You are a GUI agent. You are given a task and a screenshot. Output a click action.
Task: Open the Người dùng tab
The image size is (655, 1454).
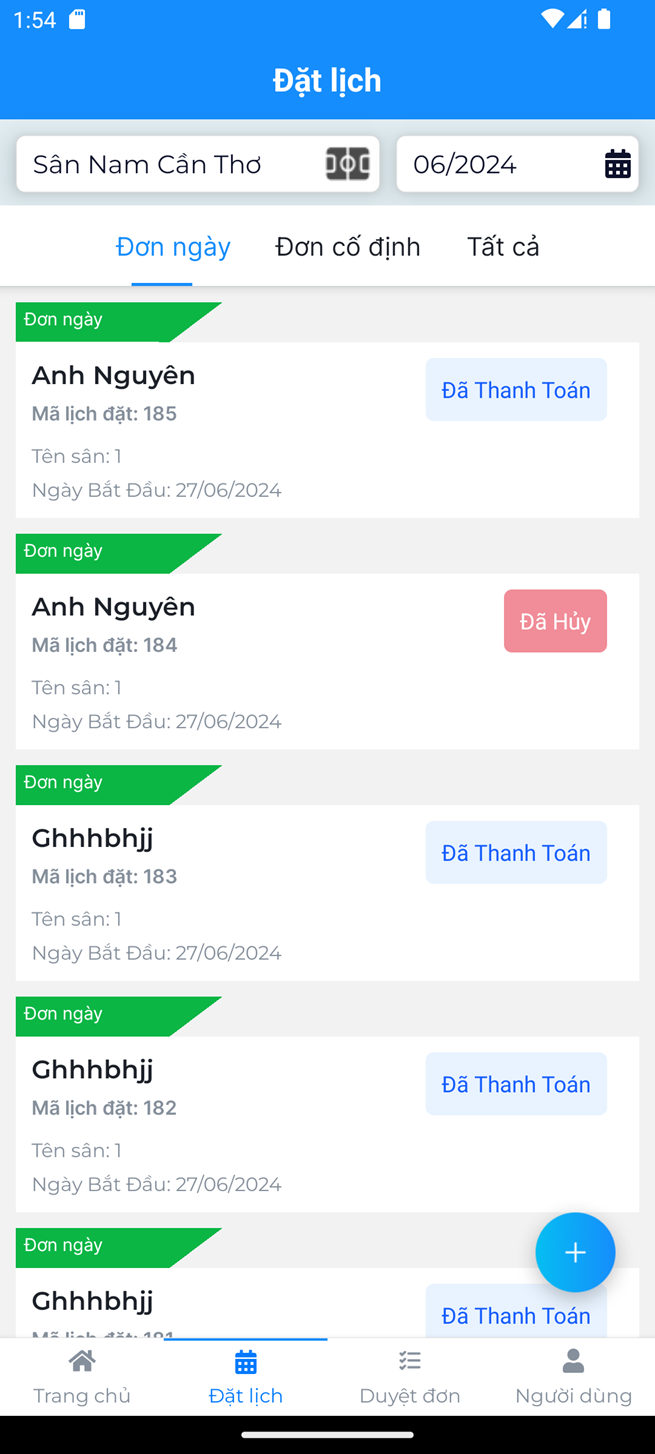point(573,1377)
